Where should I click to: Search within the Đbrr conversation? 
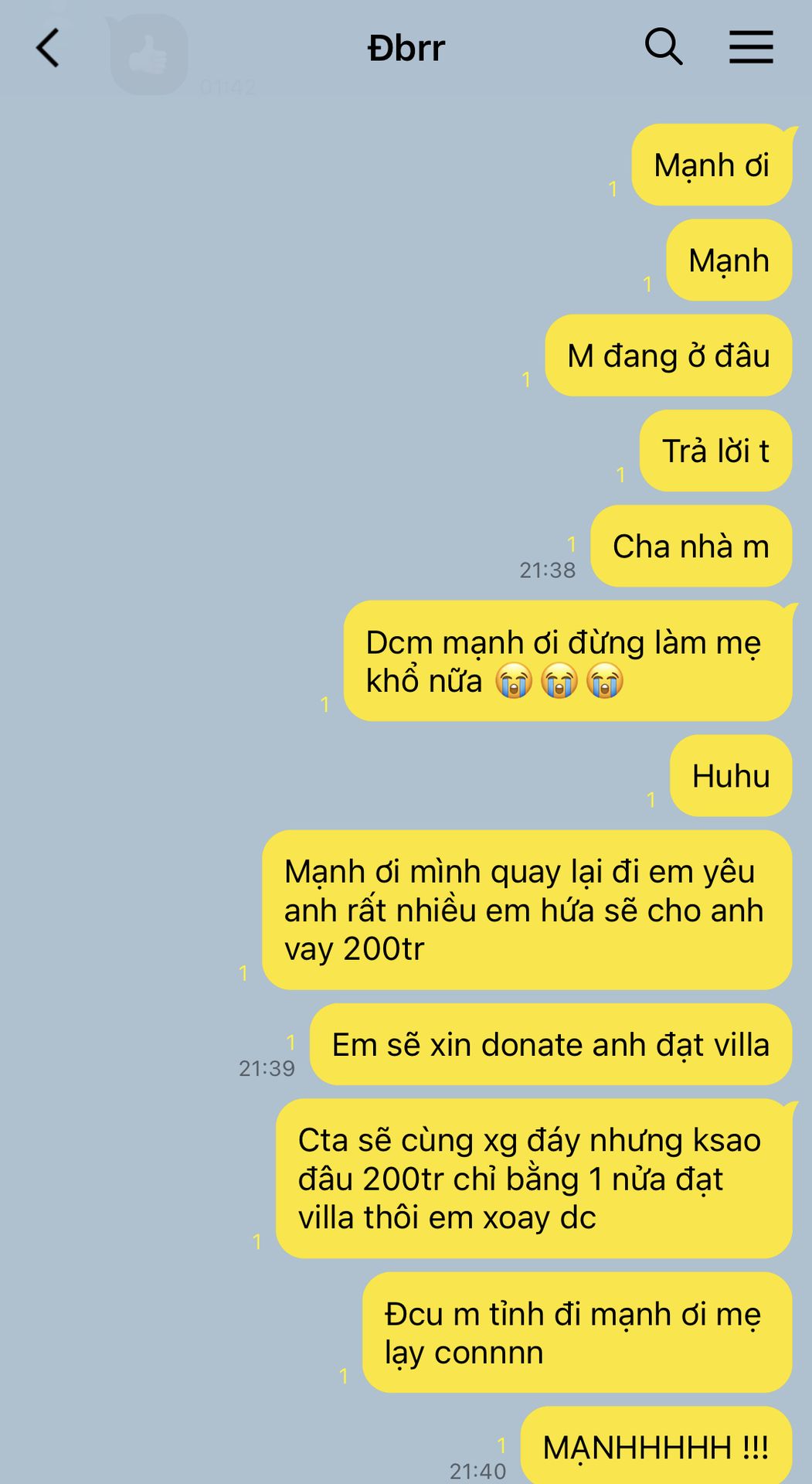664,47
